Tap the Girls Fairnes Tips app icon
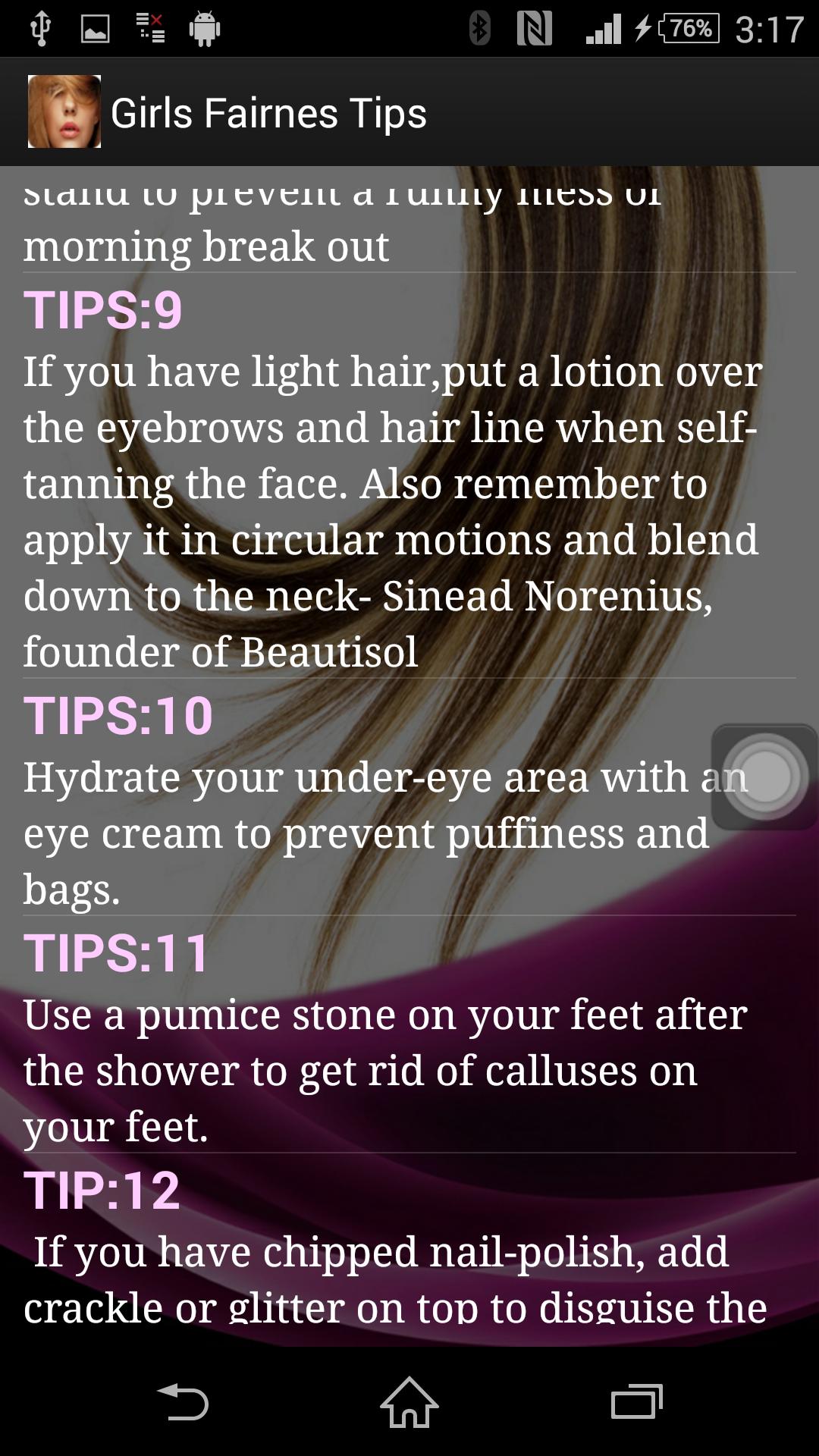 [x=64, y=111]
